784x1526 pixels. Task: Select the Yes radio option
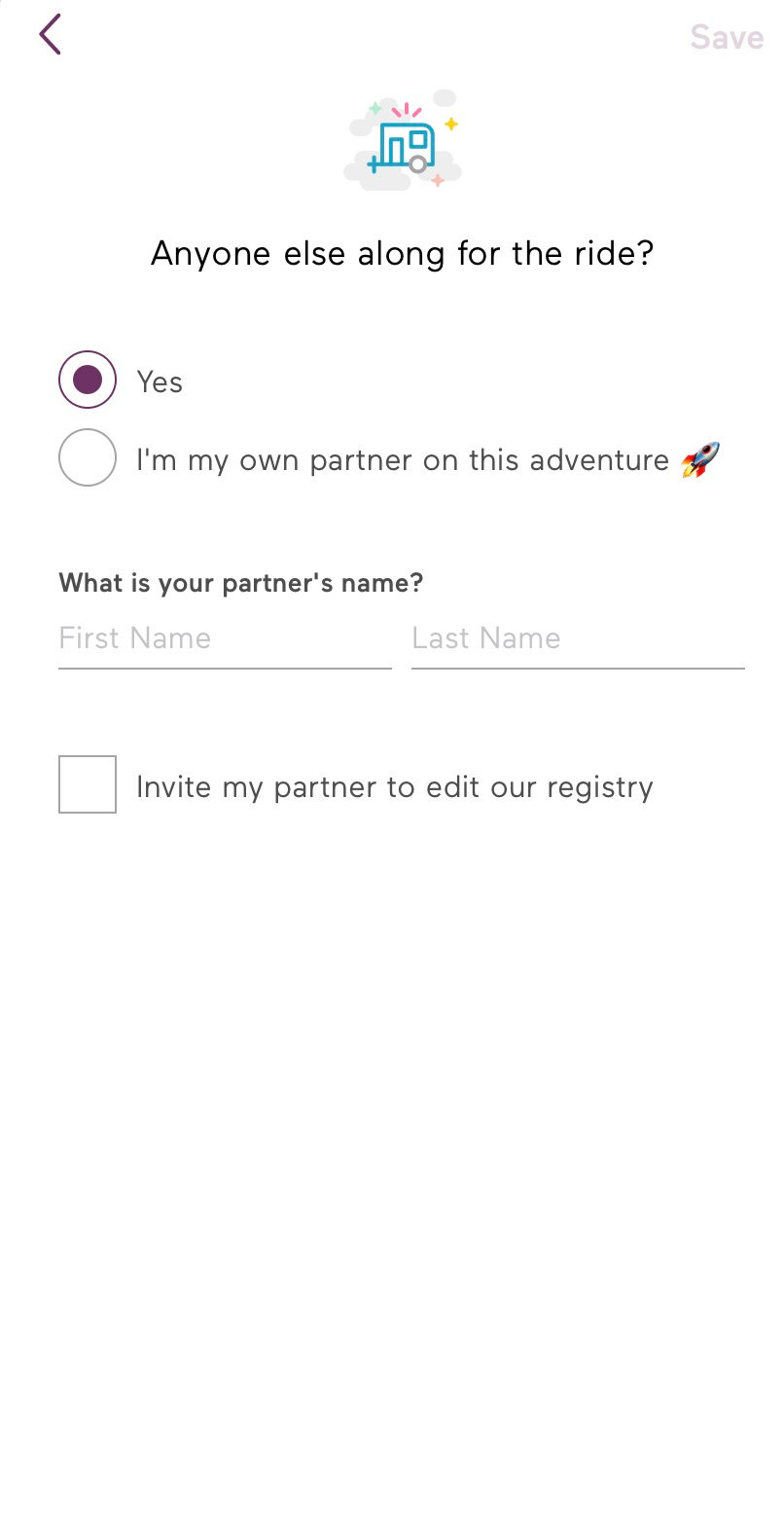tap(88, 381)
